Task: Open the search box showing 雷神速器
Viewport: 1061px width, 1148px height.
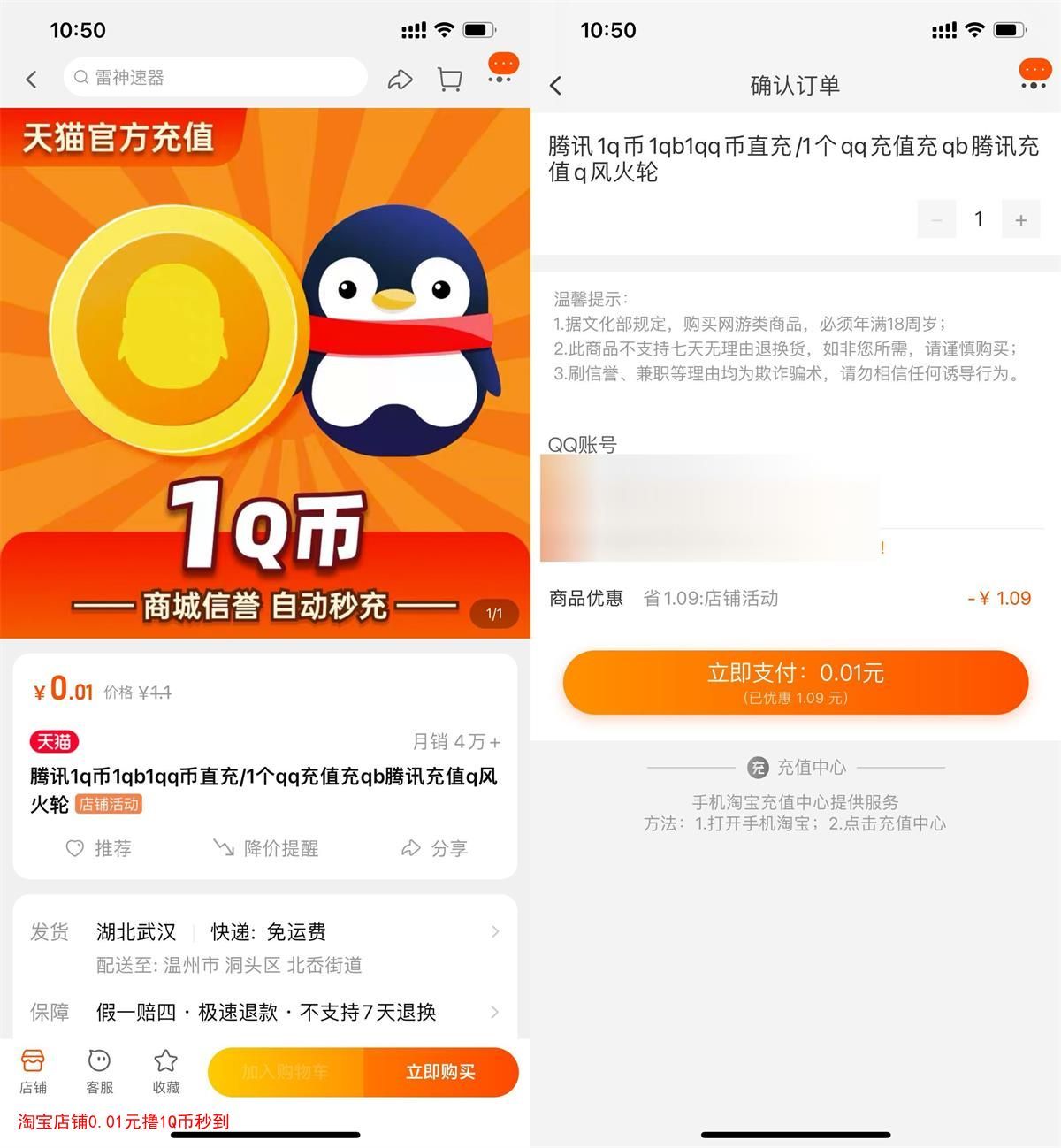Action: pyautogui.click(x=215, y=78)
